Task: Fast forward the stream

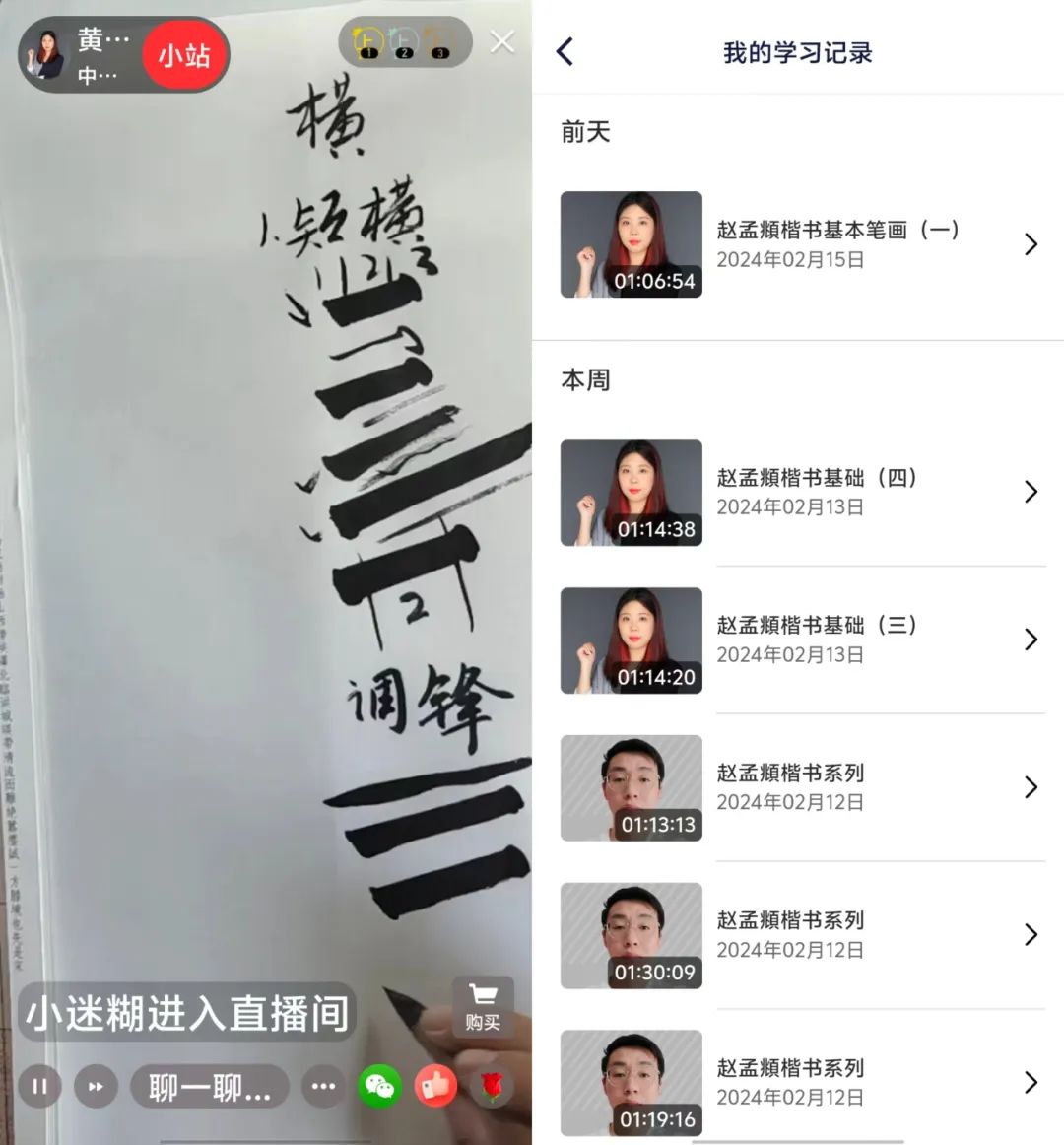Action: click(96, 1087)
